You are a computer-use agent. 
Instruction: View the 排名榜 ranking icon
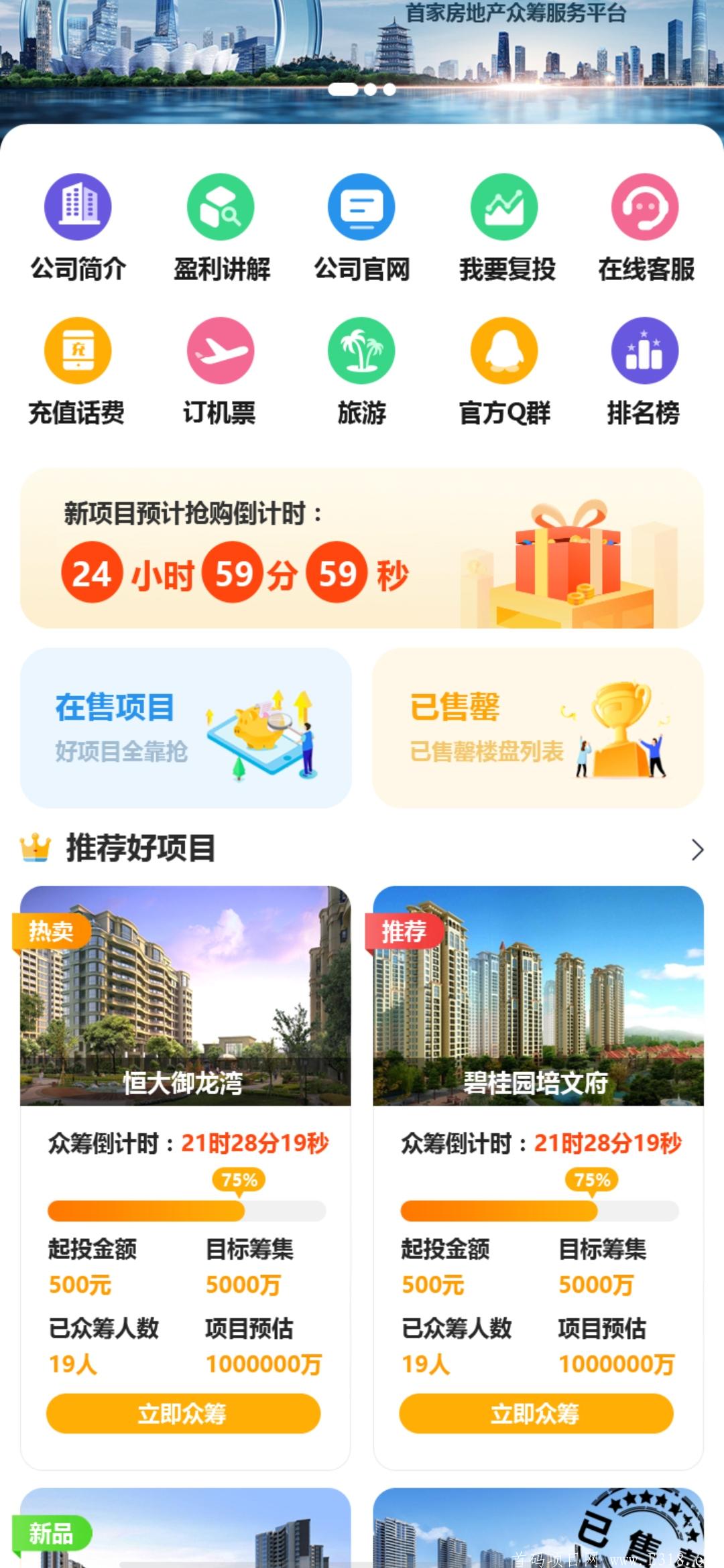[646, 350]
